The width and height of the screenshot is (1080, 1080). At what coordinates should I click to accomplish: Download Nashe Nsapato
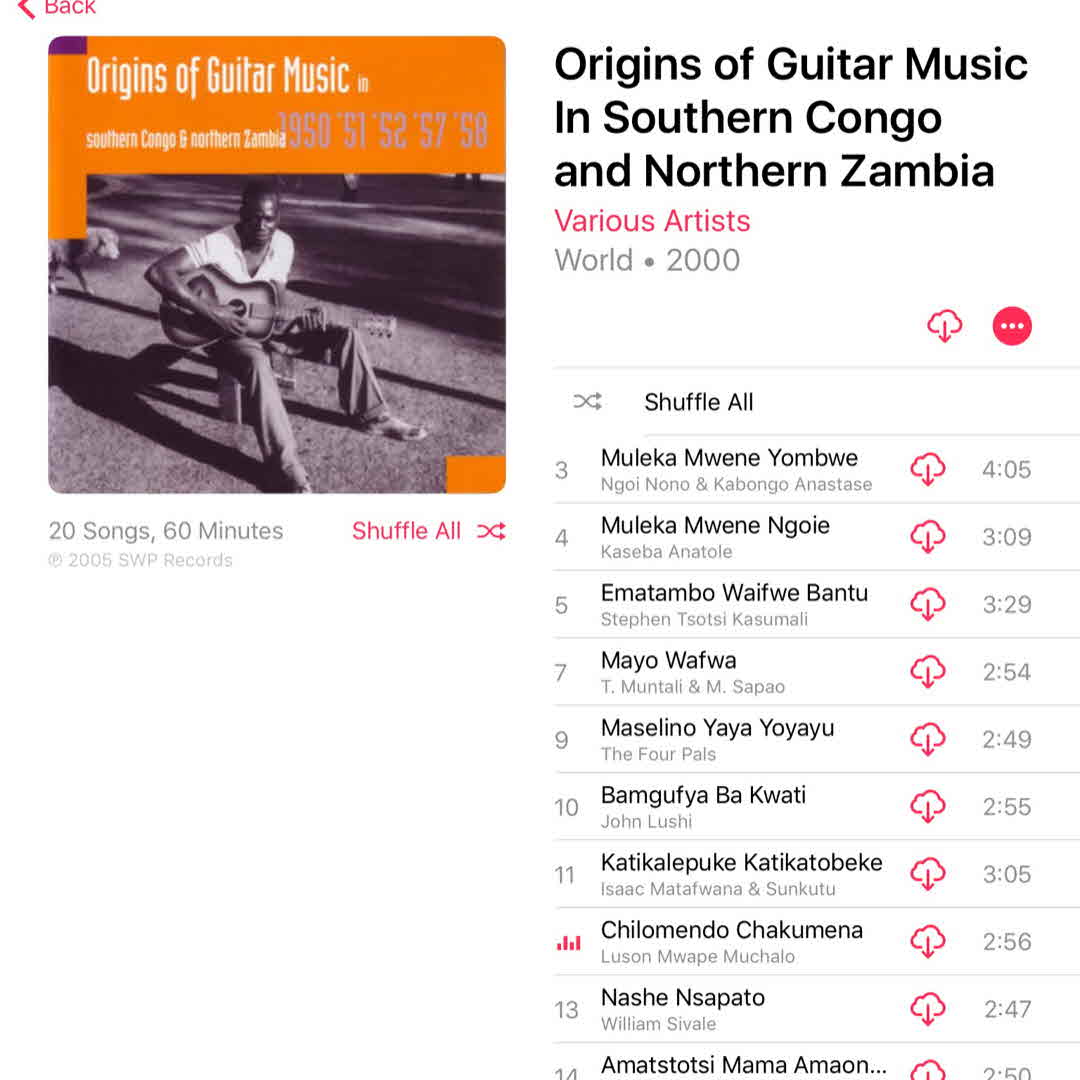tap(928, 1009)
